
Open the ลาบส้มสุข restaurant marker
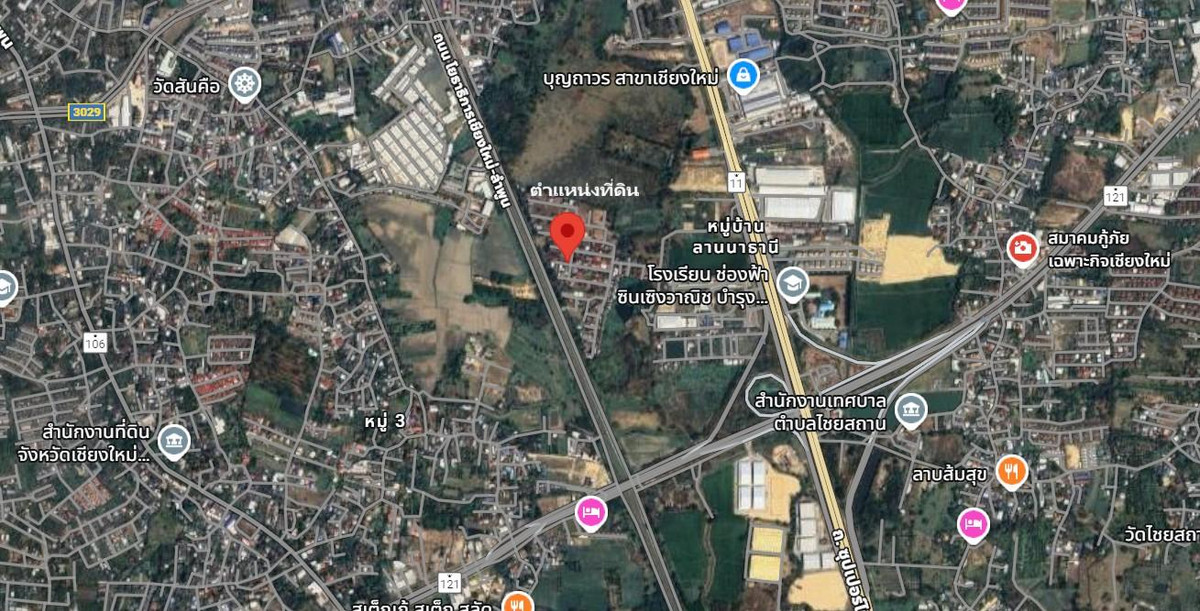click(x=1011, y=470)
